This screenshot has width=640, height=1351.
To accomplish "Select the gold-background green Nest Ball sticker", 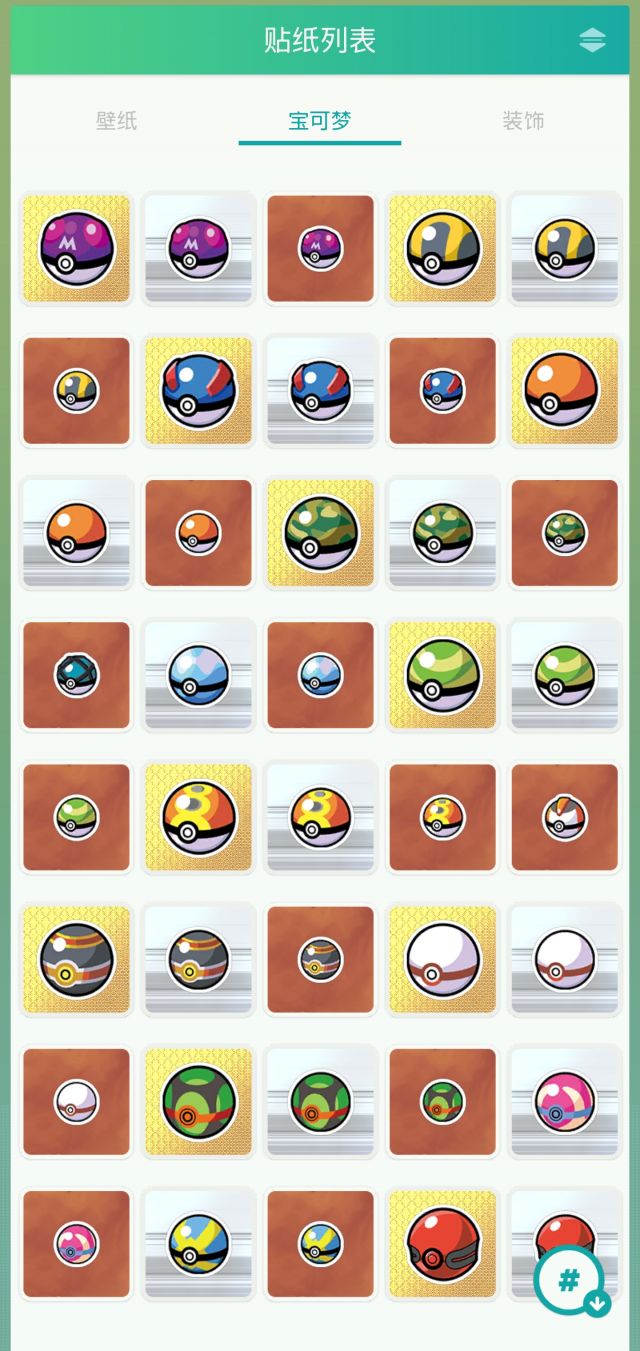I will [x=442, y=676].
